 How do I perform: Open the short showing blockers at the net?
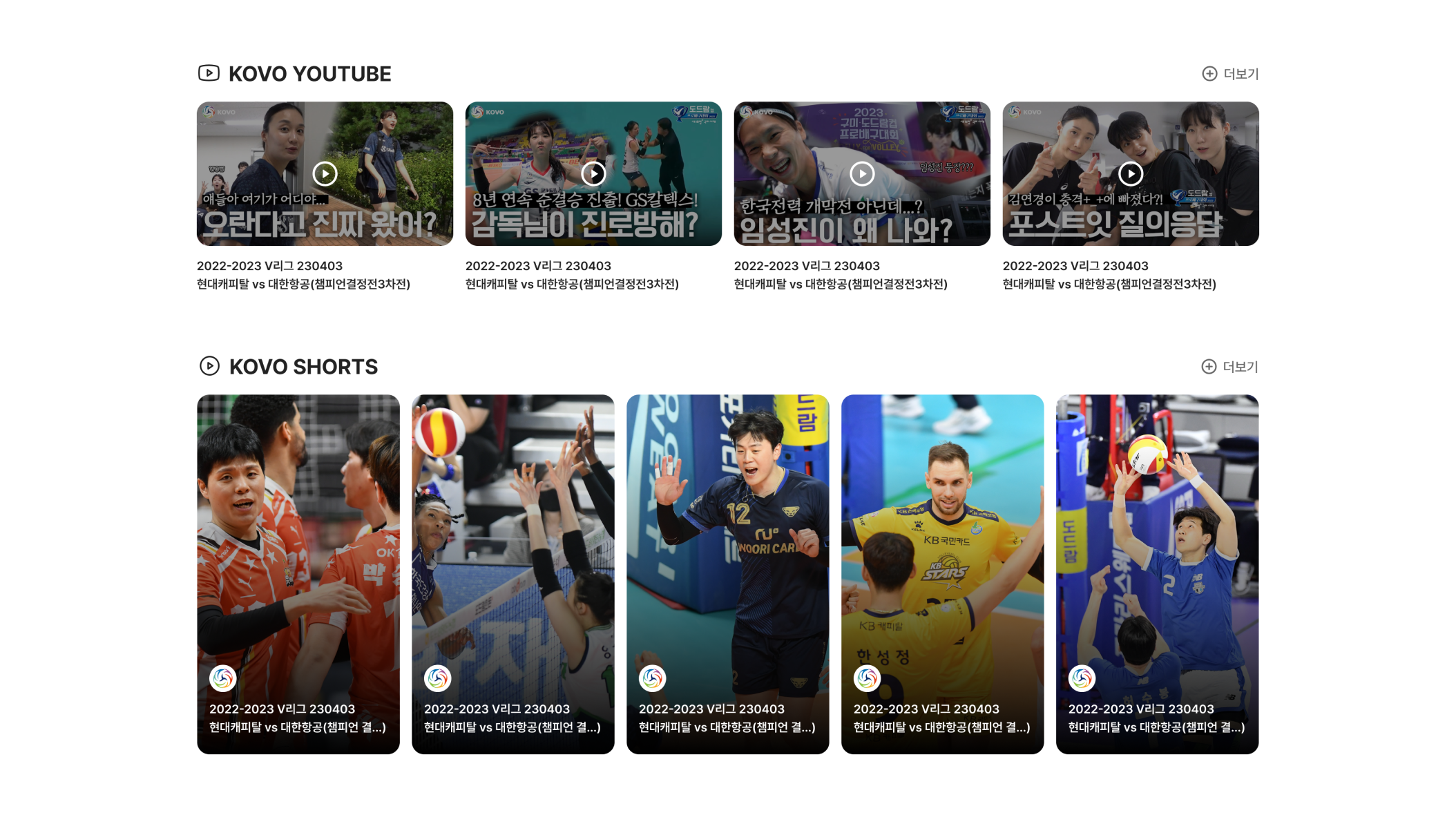click(x=513, y=573)
